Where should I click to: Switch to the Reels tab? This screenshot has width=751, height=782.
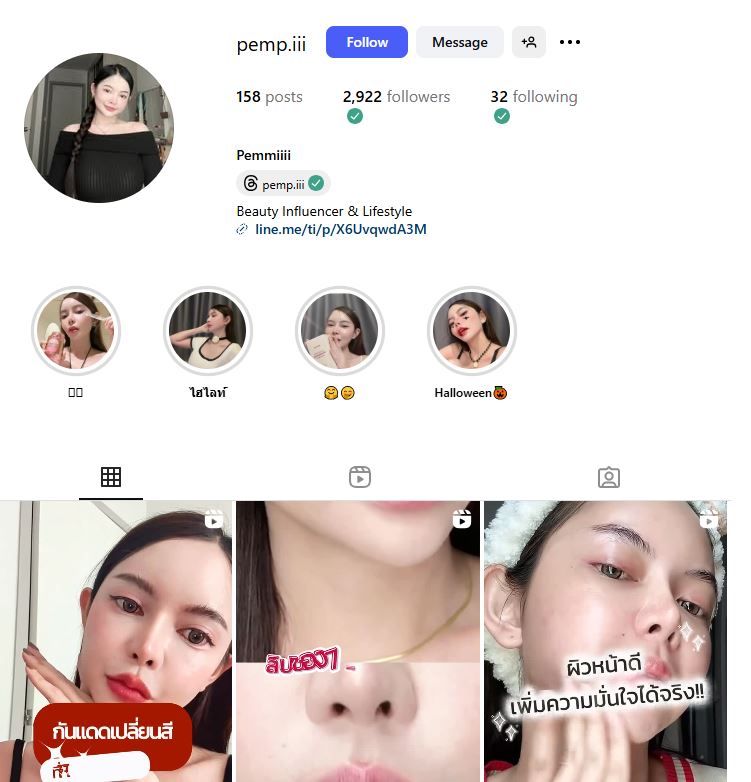click(x=360, y=477)
